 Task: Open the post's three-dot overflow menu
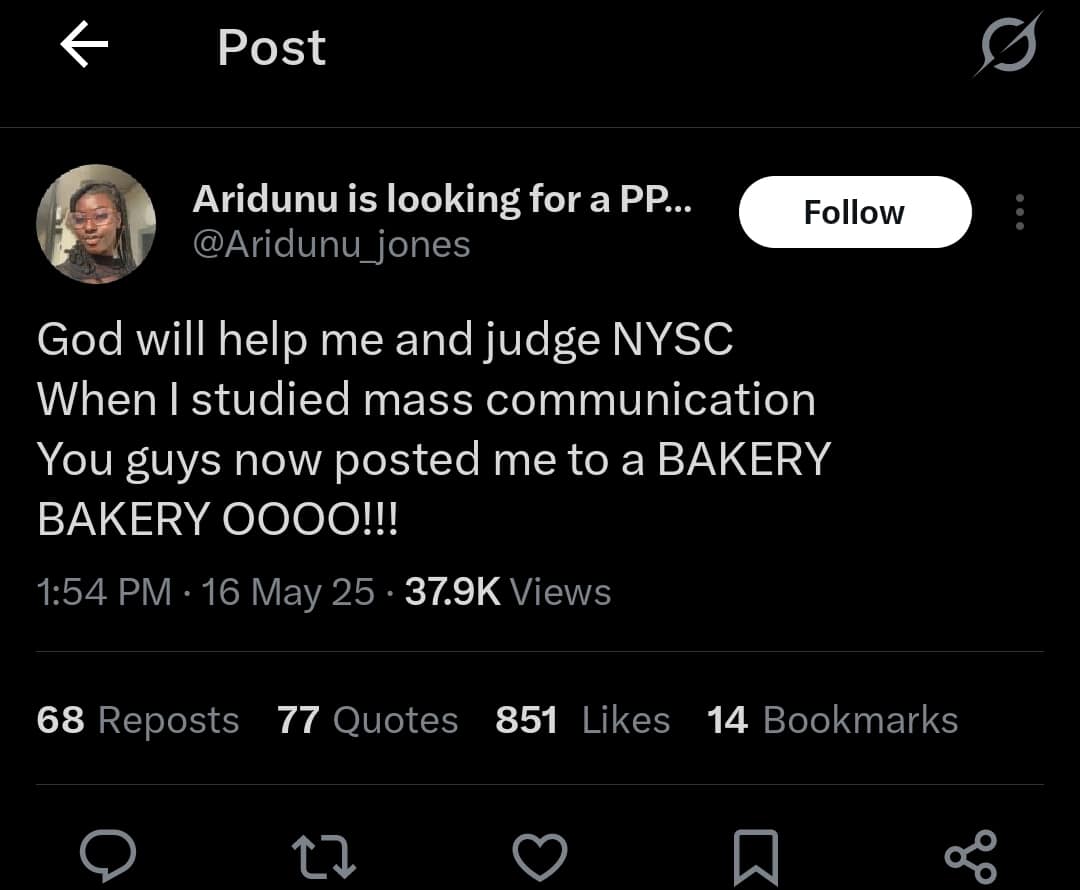pyautogui.click(x=1019, y=212)
